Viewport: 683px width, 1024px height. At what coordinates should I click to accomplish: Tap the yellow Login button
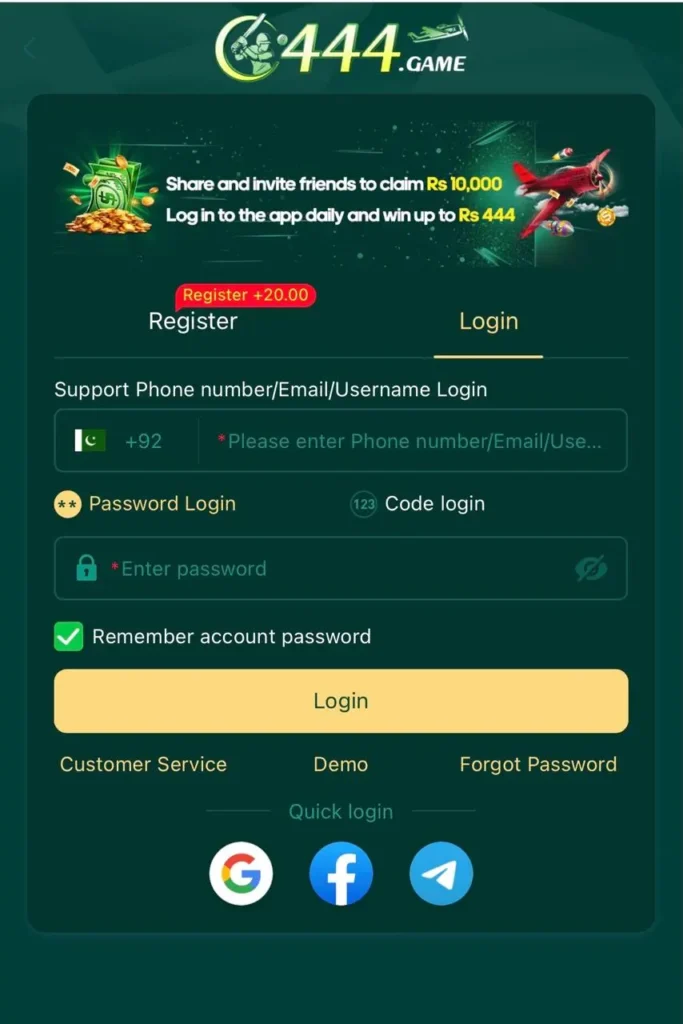click(341, 701)
